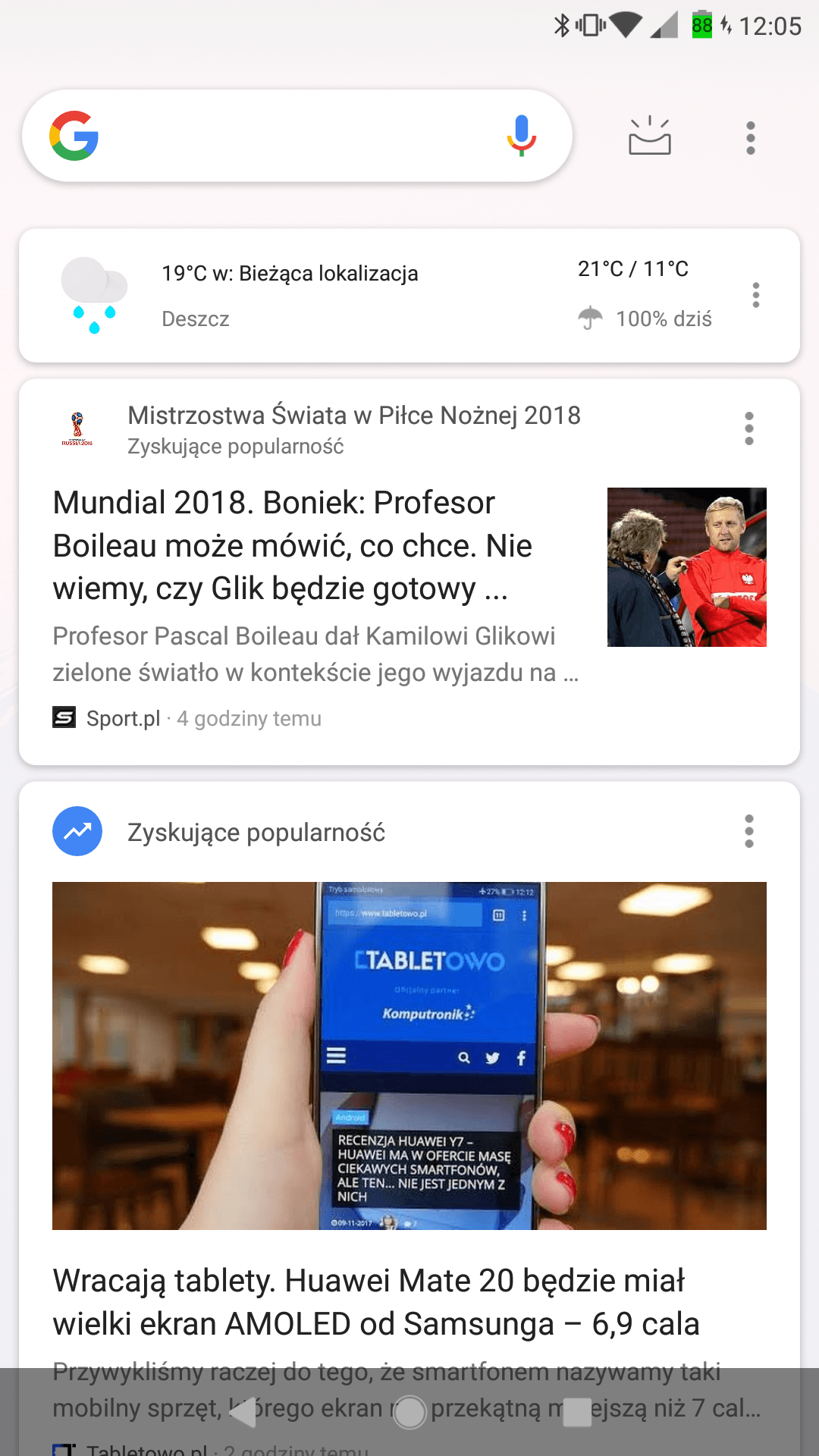Open weather card options menu
Viewport: 819px width, 1456px height.
756,295
